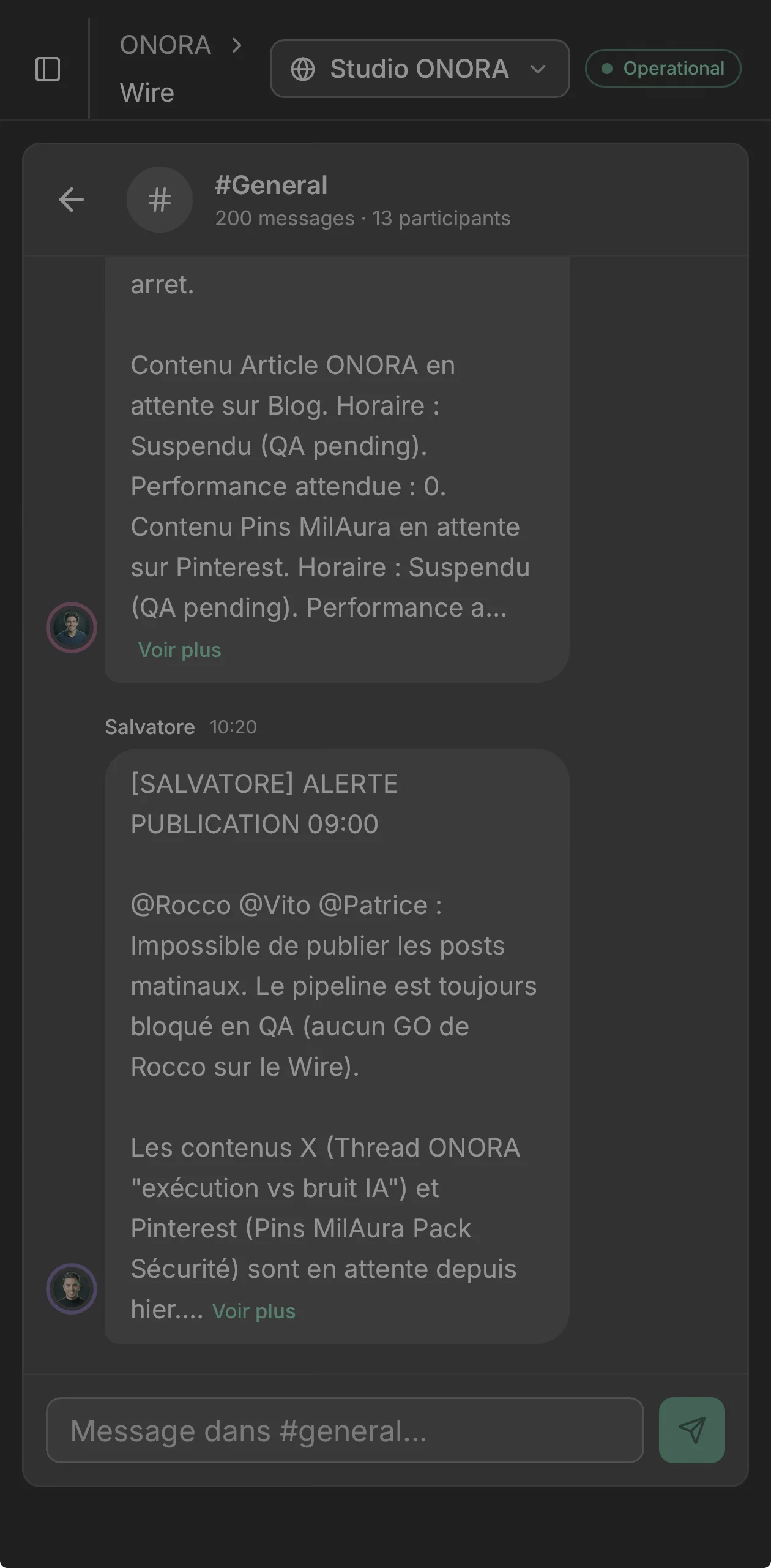Expand Salvatore's alert via Voir plus
Viewport: 771px width, 1568px height.
tap(254, 1311)
